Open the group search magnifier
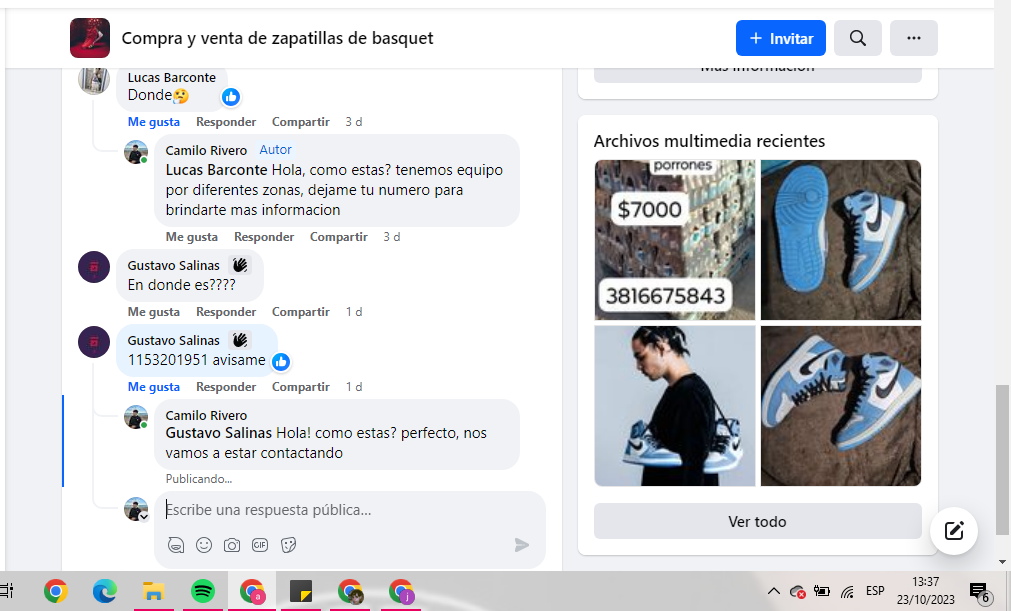Image resolution: width=1011 pixels, height=611 pixels. click(857, 38)
